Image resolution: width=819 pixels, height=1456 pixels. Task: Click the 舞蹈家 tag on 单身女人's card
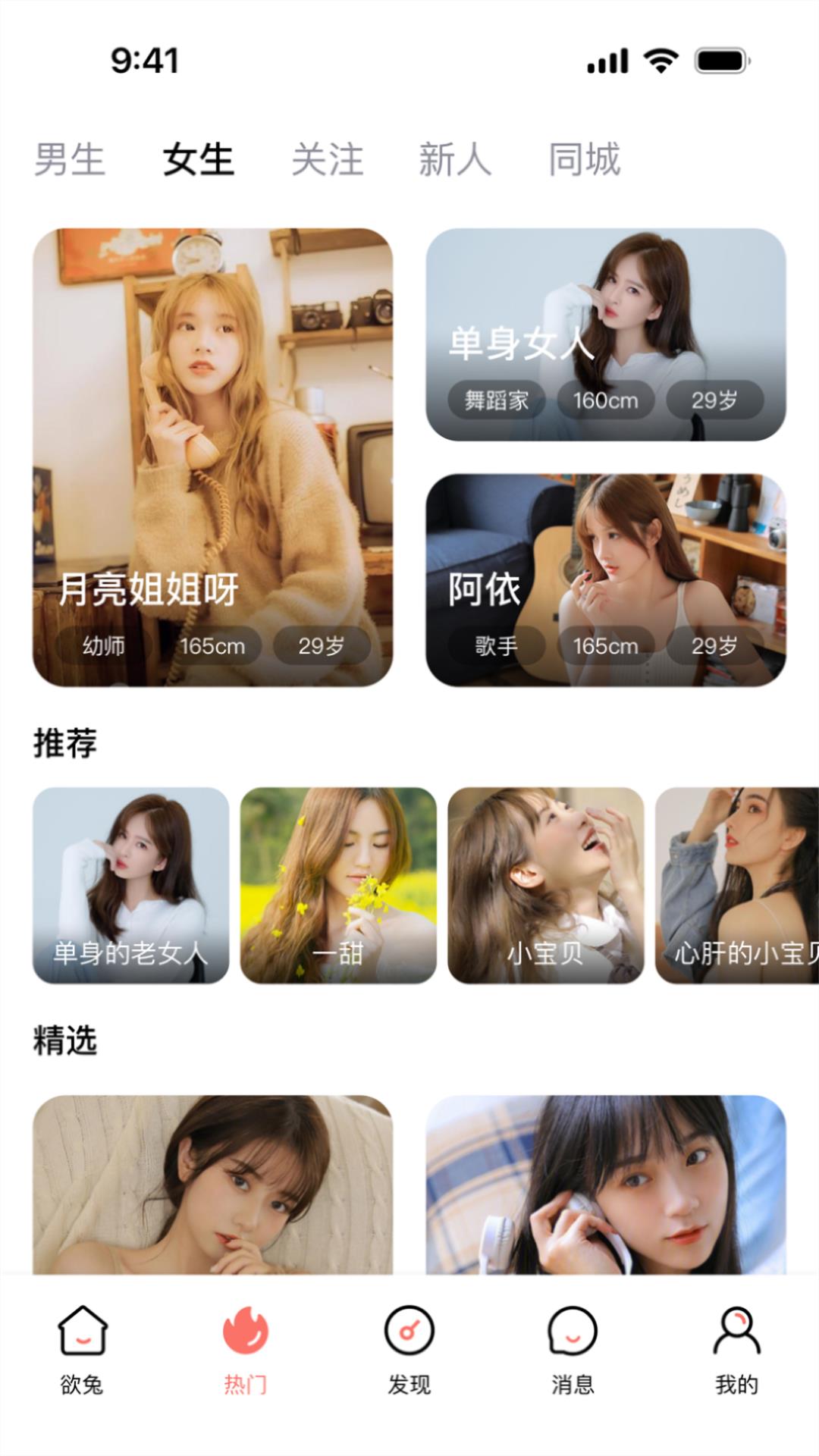click(x=497, y=400)
